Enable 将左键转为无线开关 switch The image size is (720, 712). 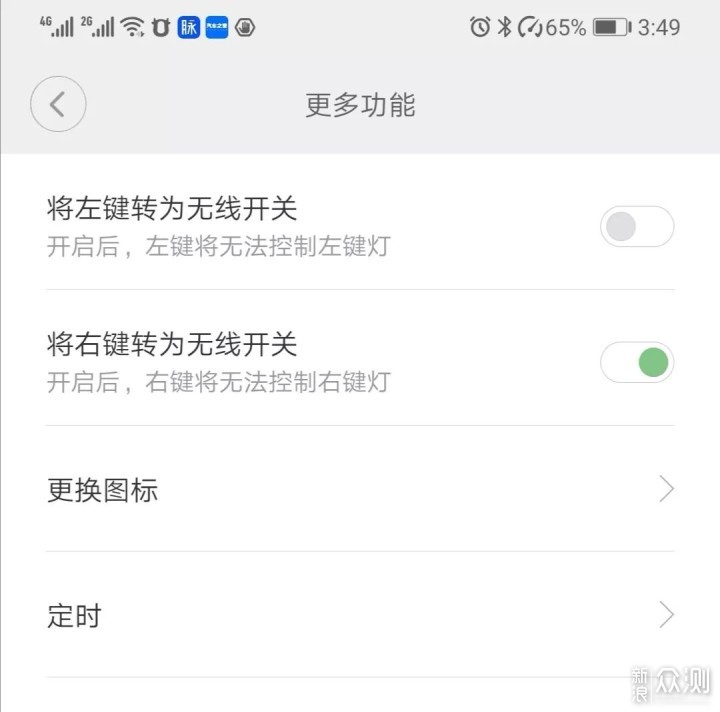(x=636, y=227)
